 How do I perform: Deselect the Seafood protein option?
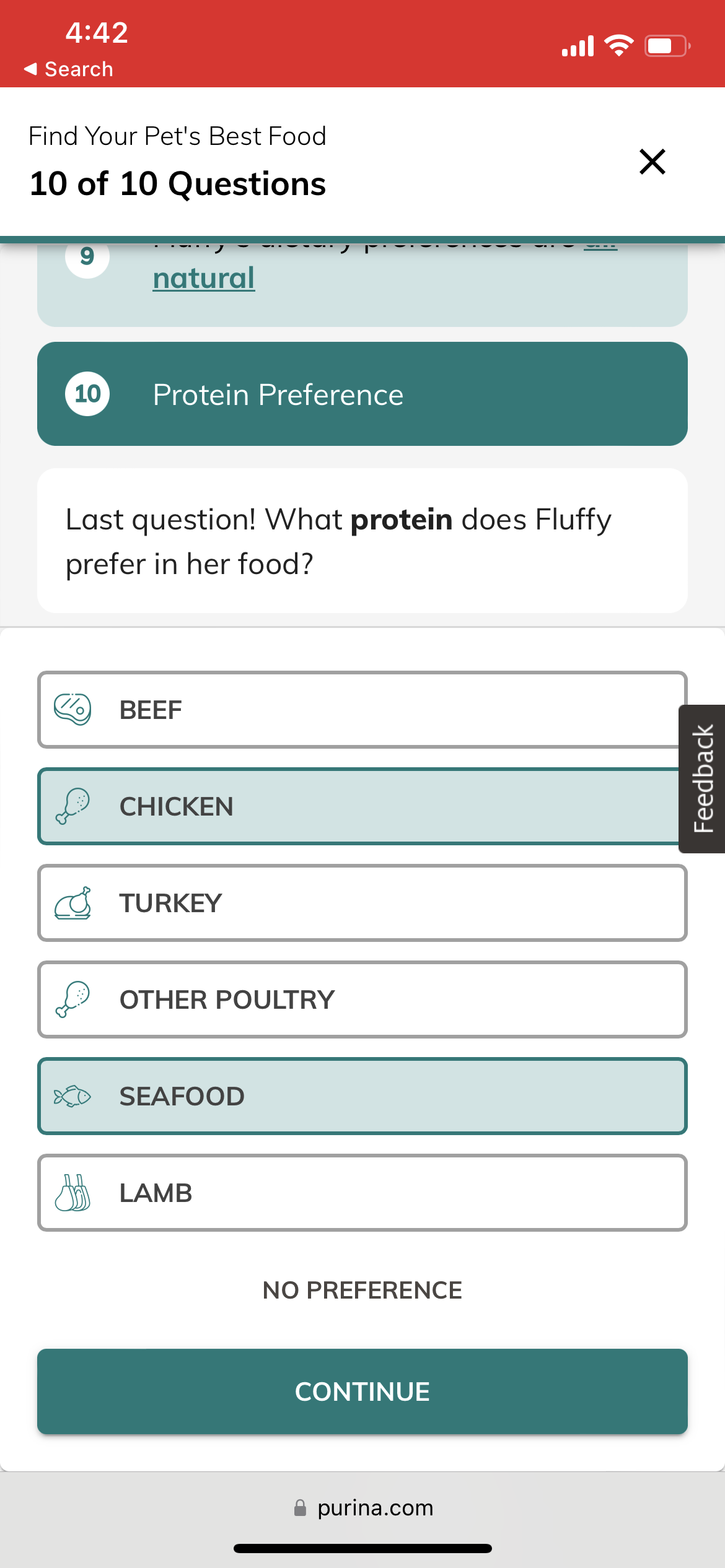pos(362,1096)
